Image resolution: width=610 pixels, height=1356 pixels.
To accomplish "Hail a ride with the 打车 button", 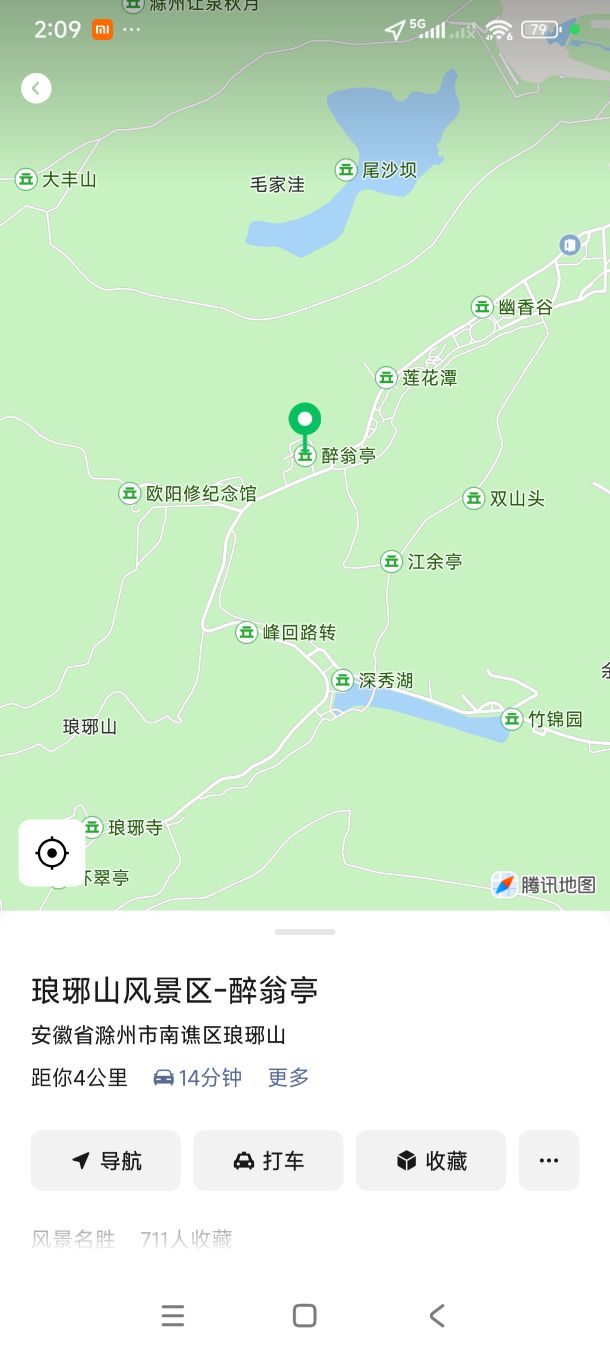I will coord(268,1160).
